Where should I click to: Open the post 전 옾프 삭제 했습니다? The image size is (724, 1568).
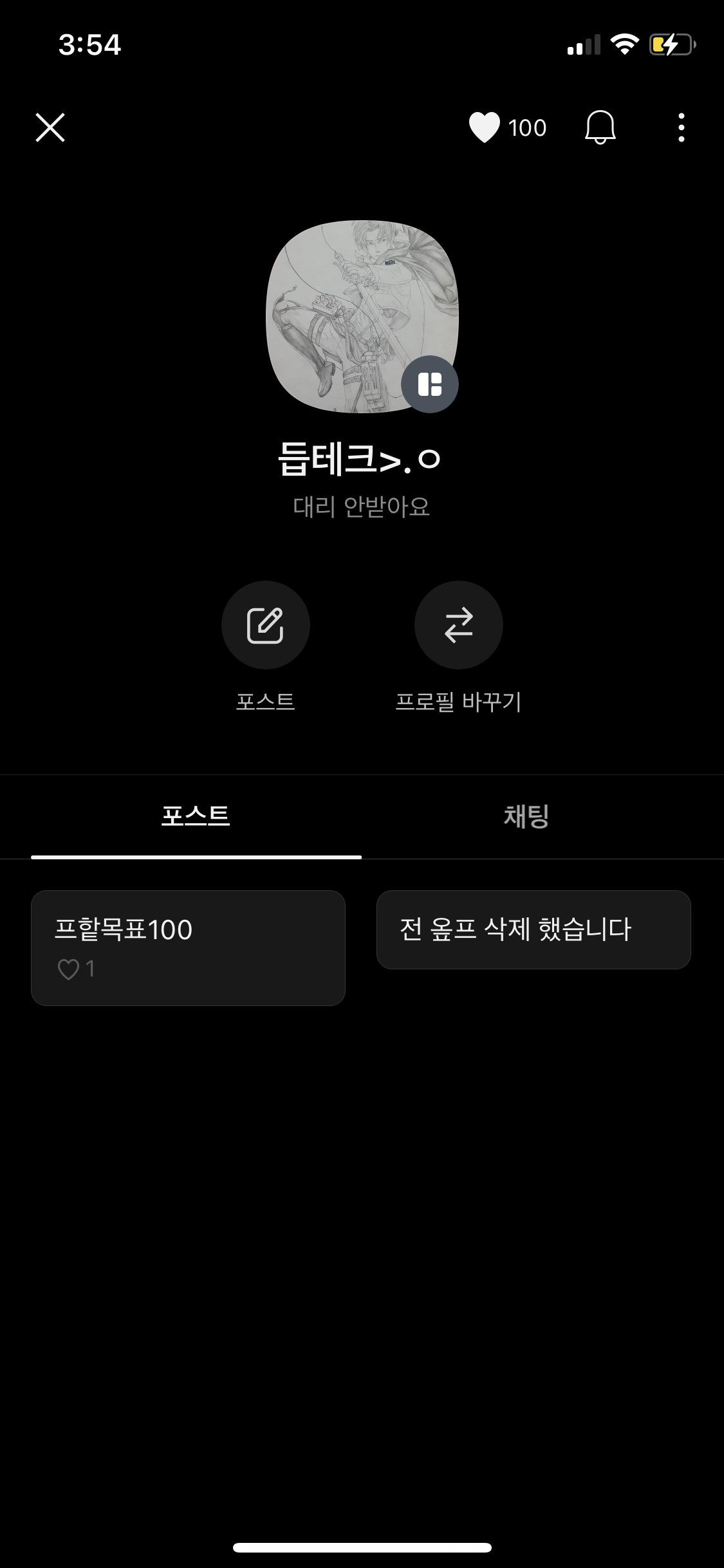coord(533,929)
